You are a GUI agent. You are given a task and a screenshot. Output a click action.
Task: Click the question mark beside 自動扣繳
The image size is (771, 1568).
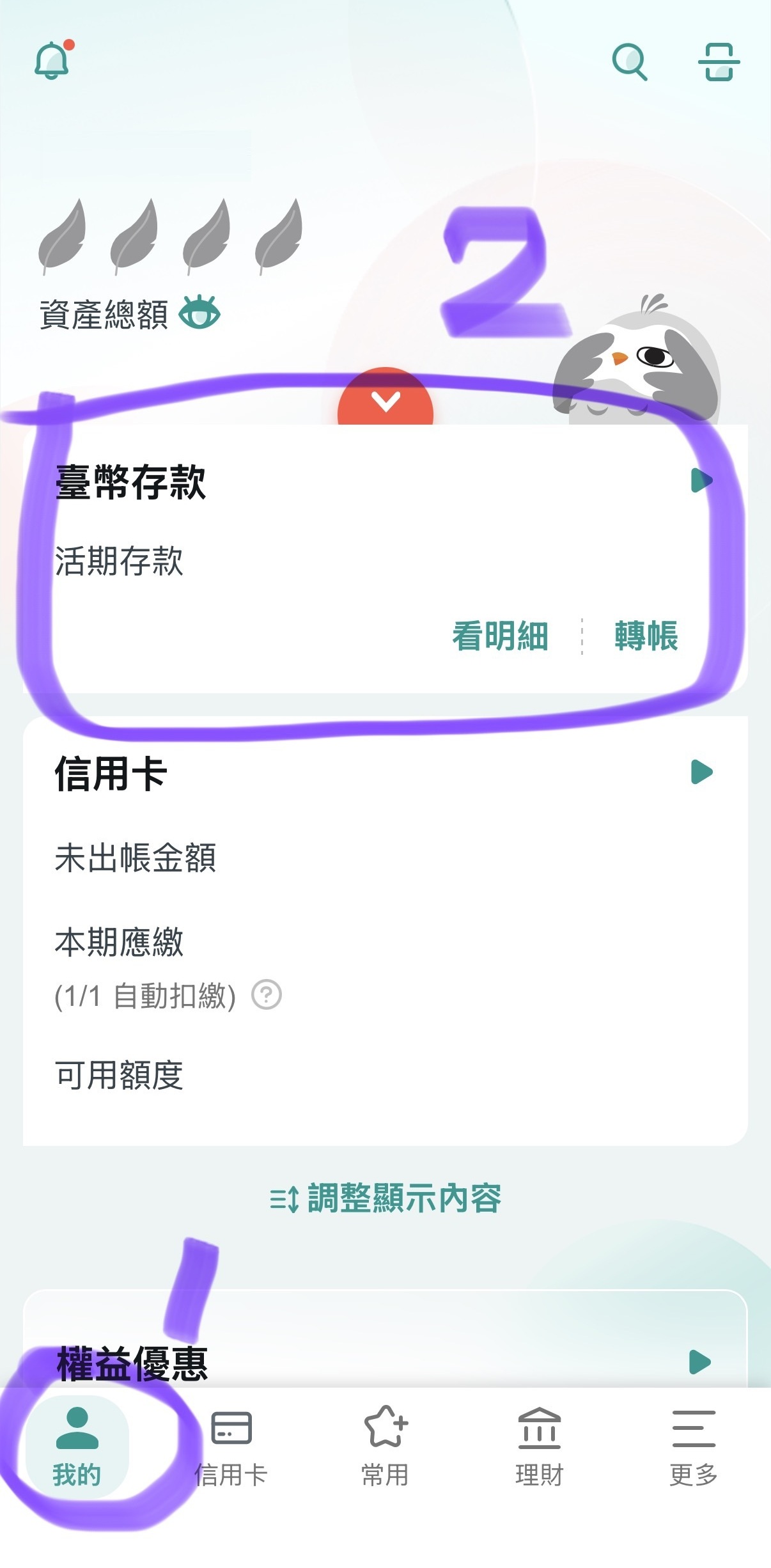click(267, 995)
